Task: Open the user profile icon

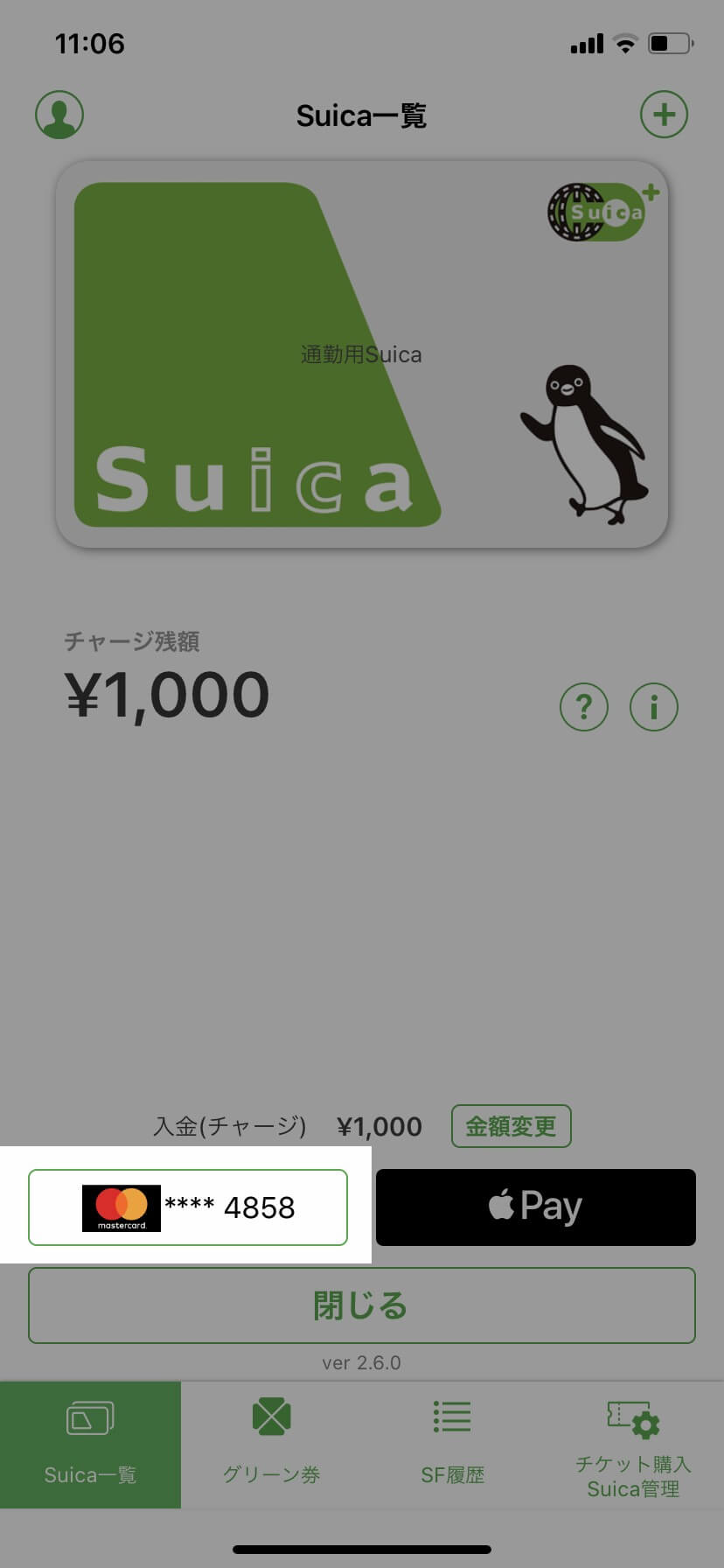Action: [58, 114]
